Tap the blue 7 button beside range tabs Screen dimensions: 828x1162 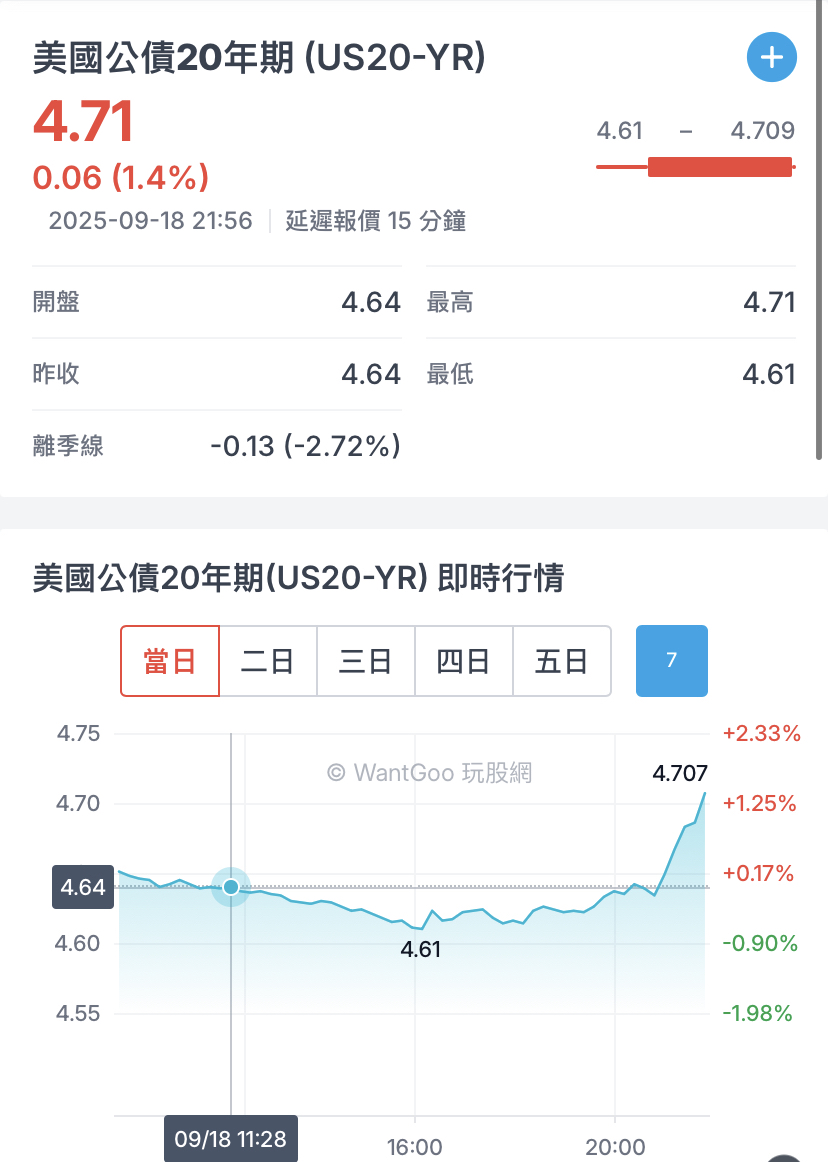(671, 661)
